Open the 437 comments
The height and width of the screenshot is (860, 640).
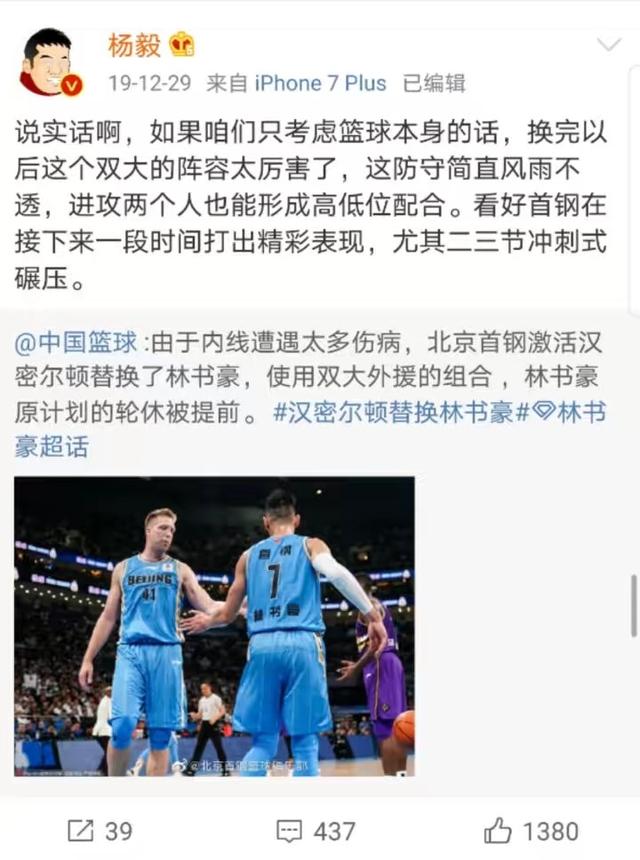pyautogui.click(x=315, y=830)
